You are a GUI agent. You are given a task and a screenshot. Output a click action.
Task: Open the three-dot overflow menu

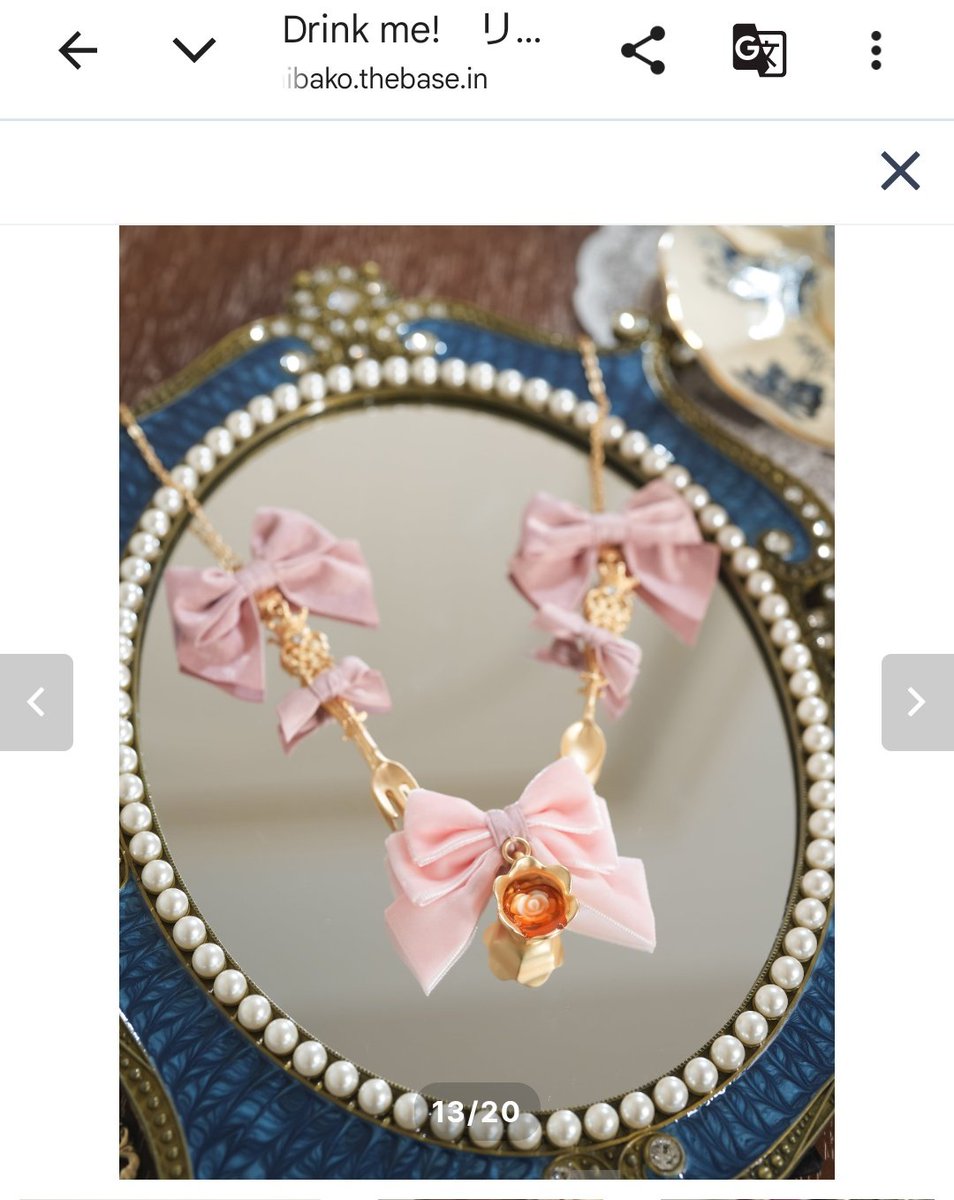pyautogui.click(x=875, y=50)
